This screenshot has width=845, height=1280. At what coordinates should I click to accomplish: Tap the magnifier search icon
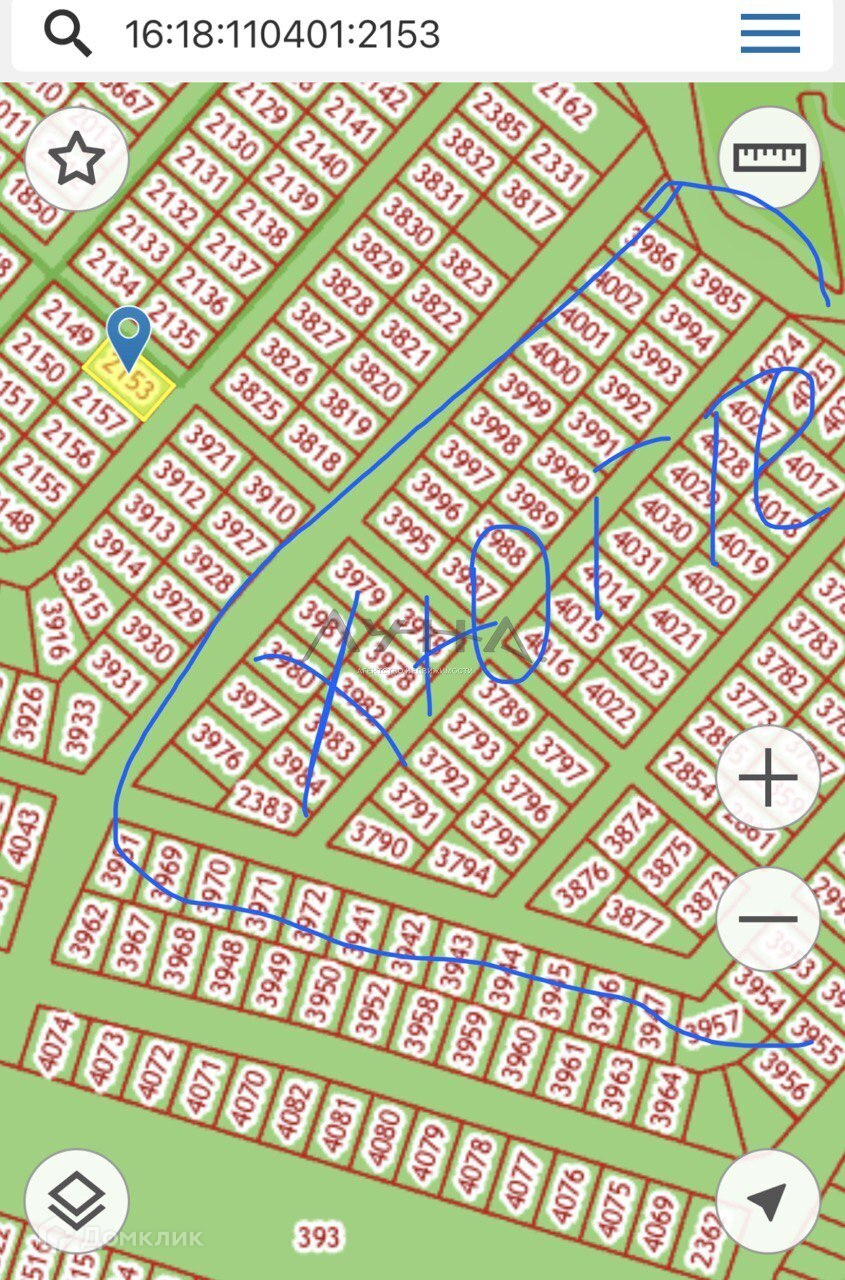tap(68, 35)
